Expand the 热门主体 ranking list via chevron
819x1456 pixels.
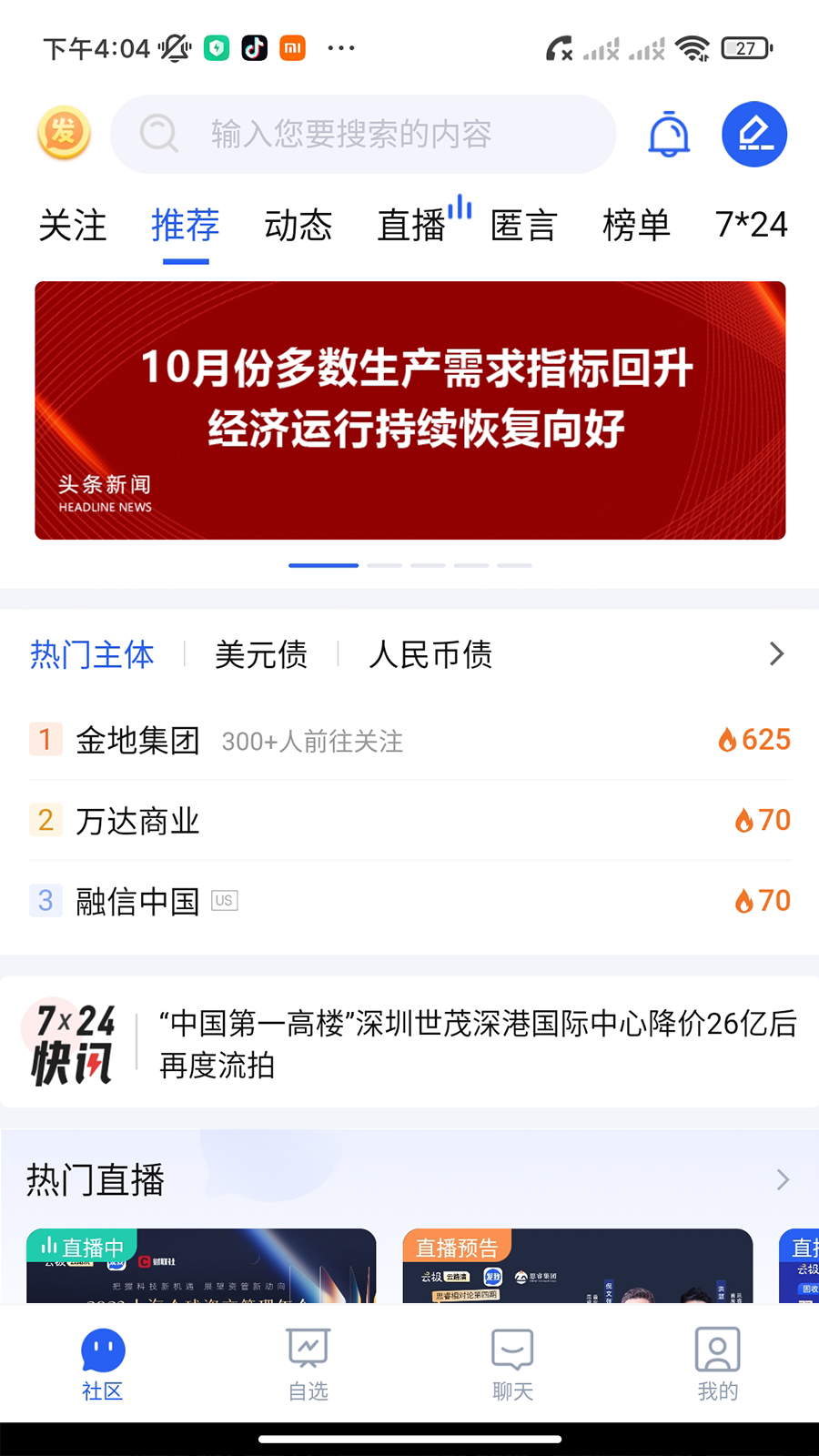click(776, 653)
